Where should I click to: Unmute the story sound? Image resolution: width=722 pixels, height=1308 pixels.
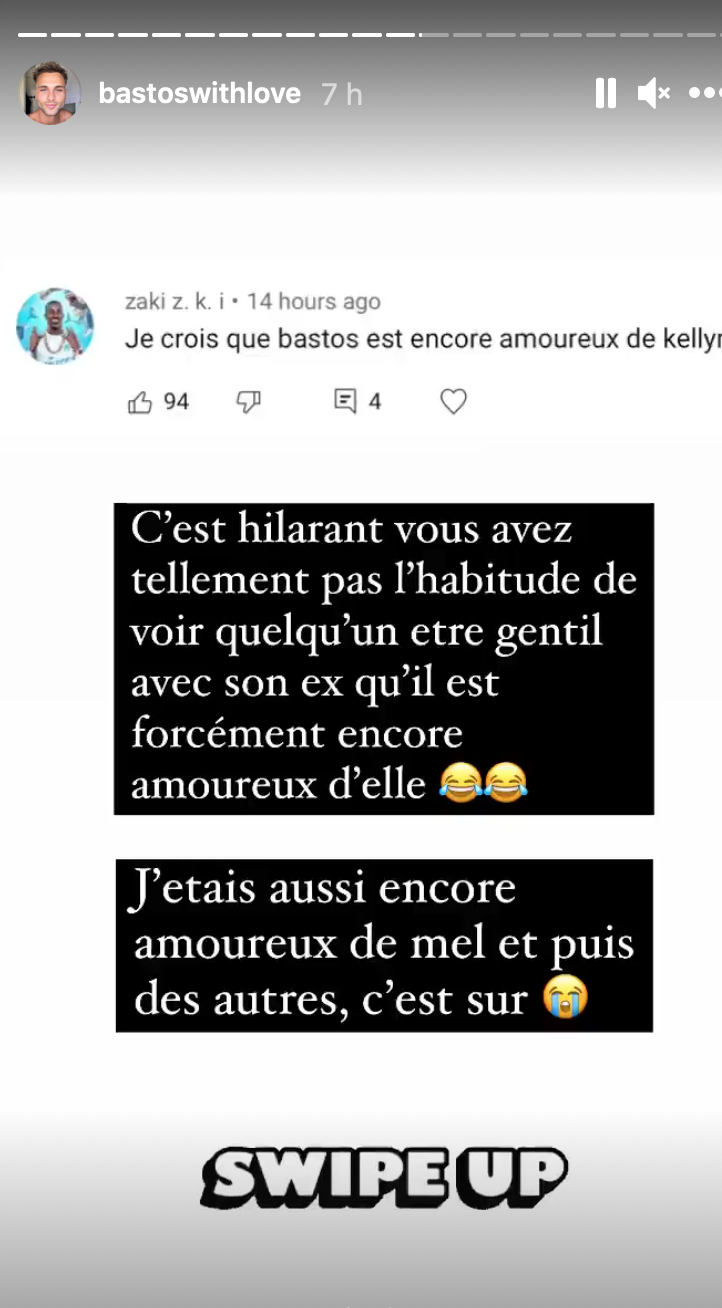[x=654, y=94]
